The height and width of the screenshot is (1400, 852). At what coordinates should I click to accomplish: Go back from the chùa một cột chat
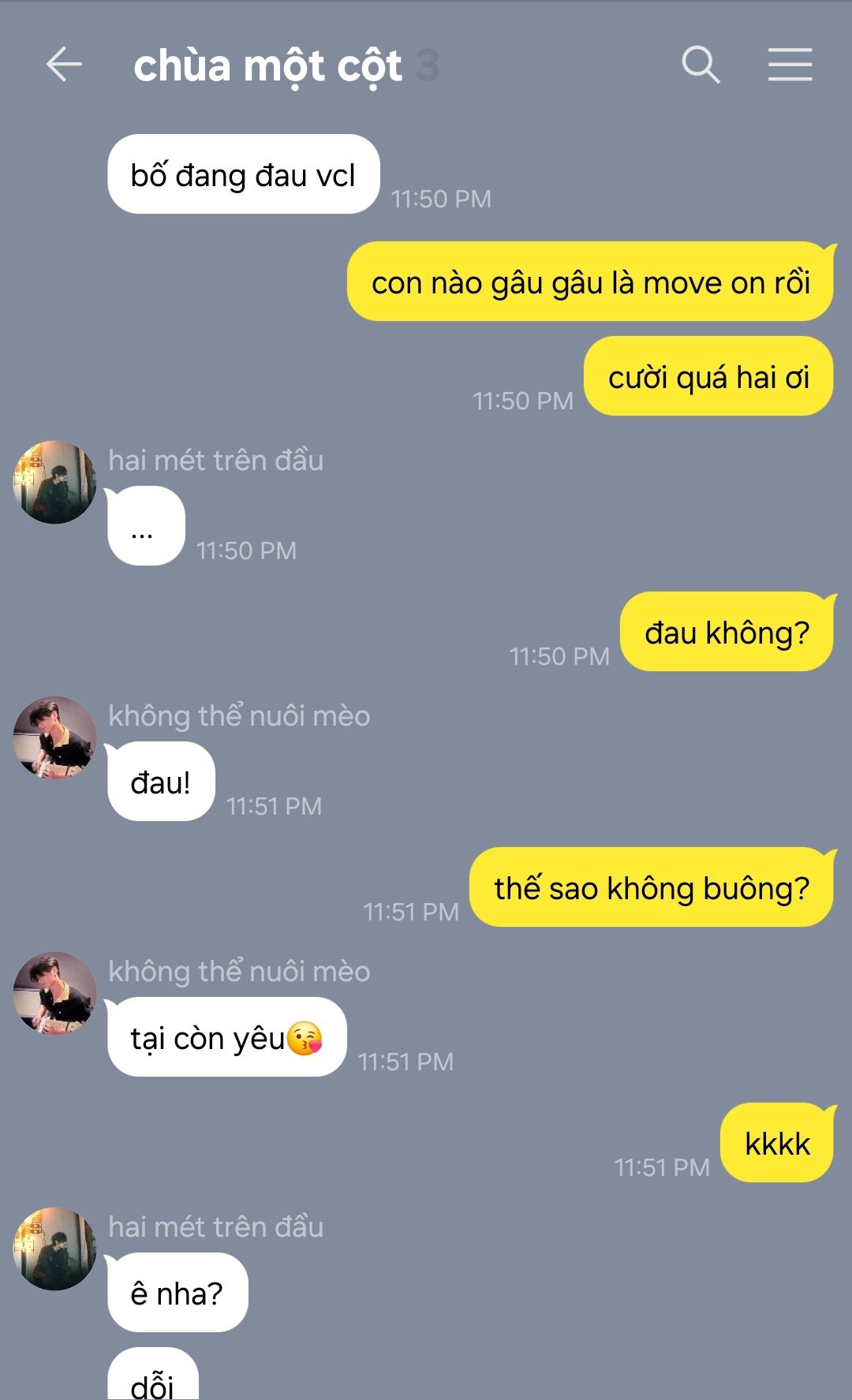point(64,65)
